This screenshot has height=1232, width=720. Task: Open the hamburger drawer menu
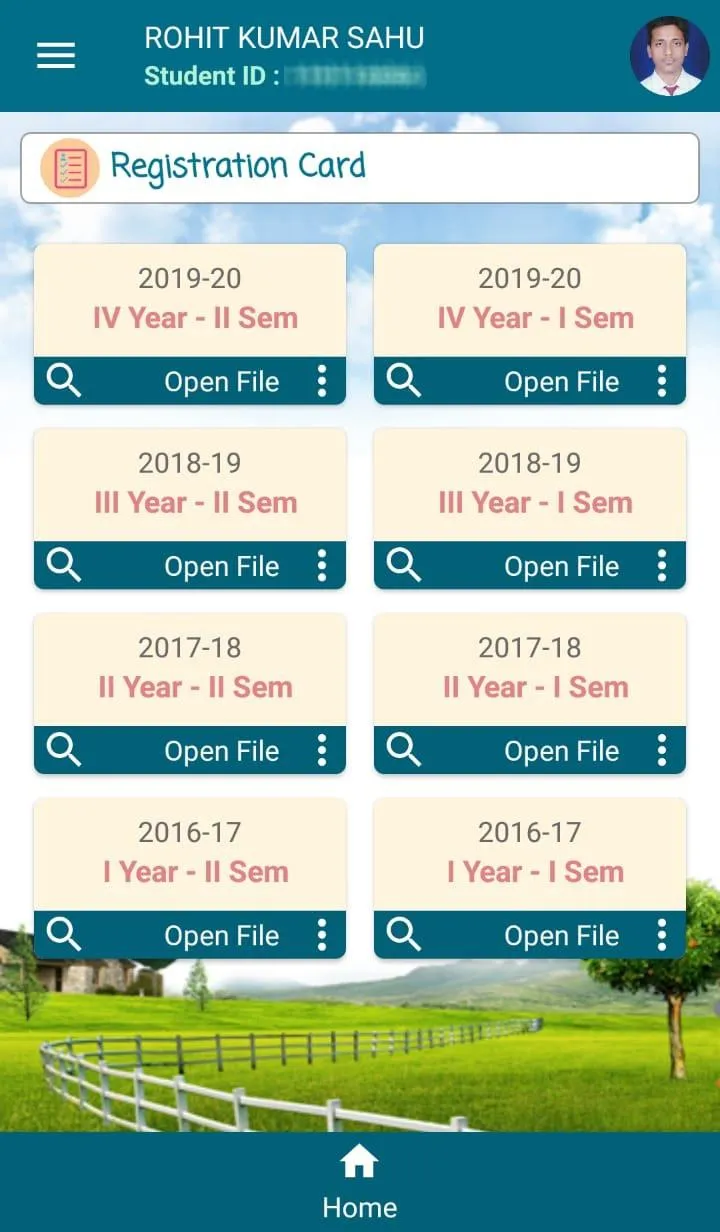(x=56, y=56)
